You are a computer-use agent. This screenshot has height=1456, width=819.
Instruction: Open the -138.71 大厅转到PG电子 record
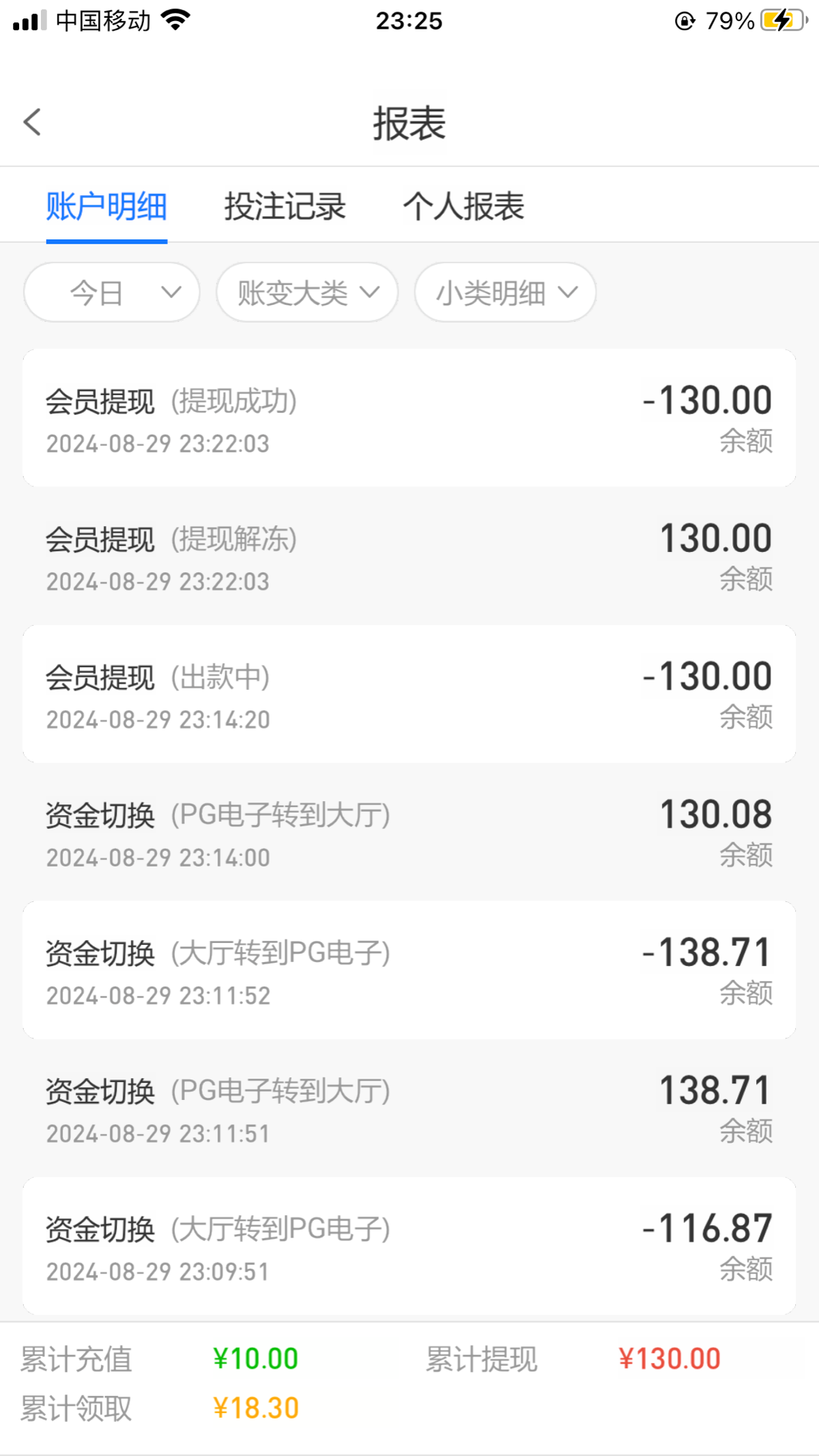pyautogui.click(x=409, y=970)
